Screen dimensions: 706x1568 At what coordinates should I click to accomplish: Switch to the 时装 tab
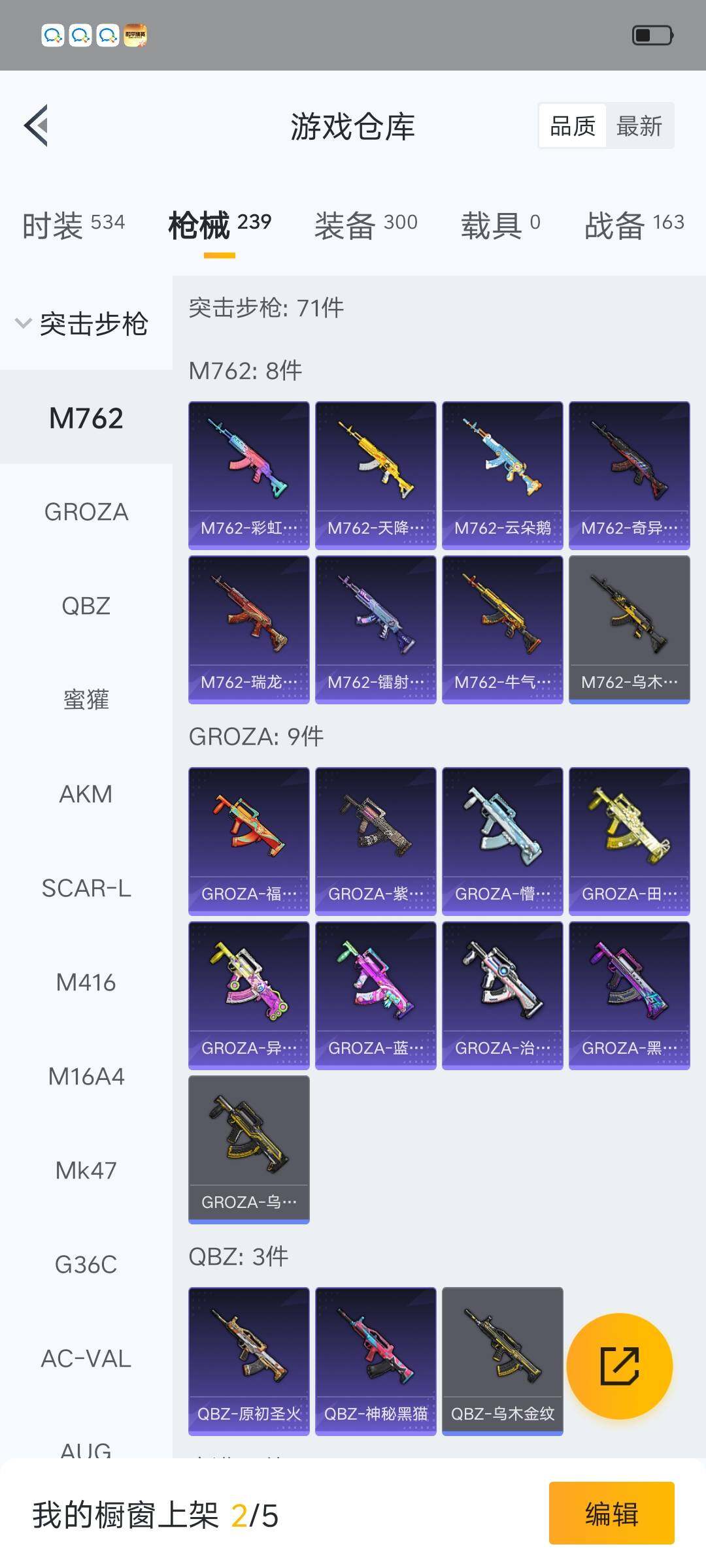73,225
